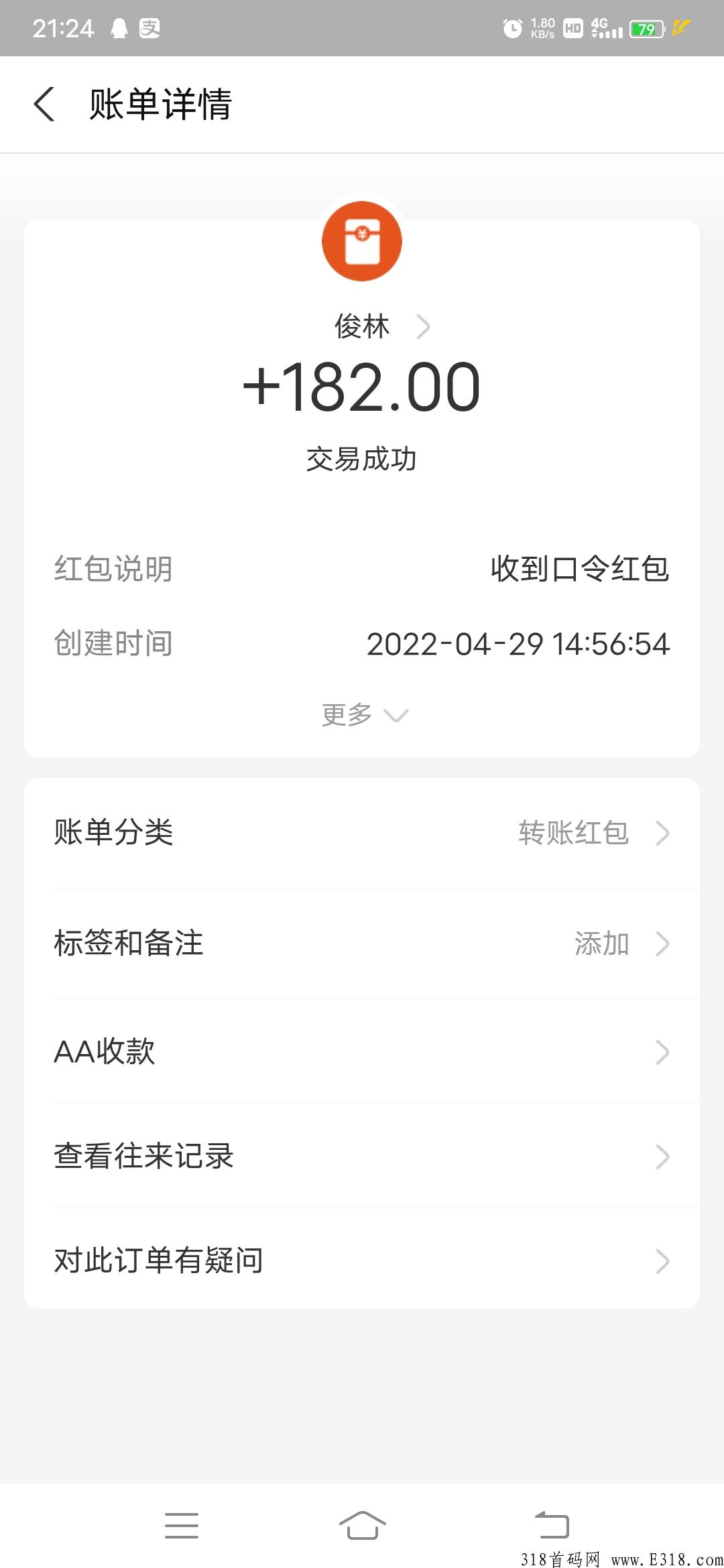Tap the system home button

[362, 1525]
